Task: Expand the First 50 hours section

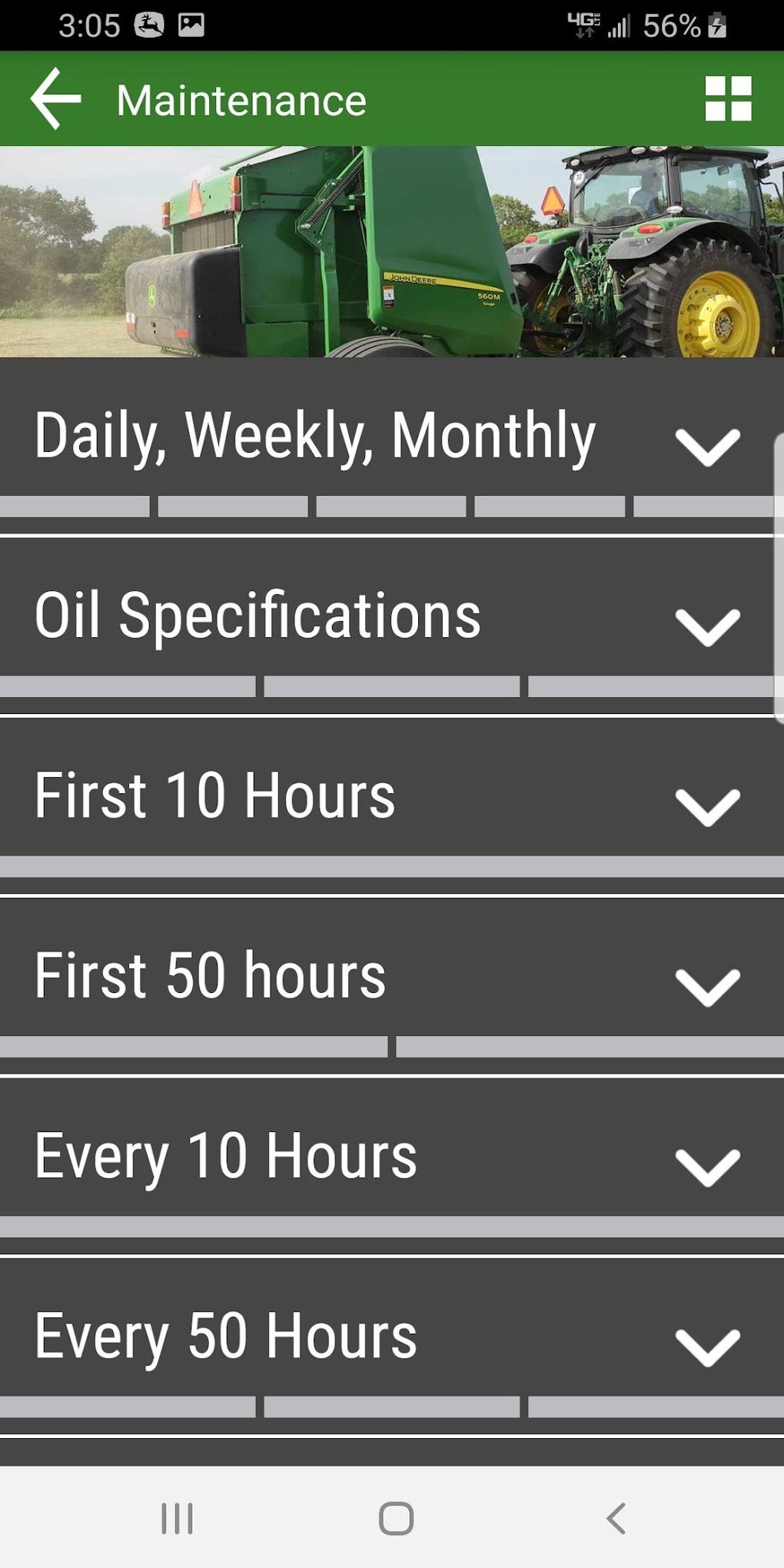Action: [706, 986]
